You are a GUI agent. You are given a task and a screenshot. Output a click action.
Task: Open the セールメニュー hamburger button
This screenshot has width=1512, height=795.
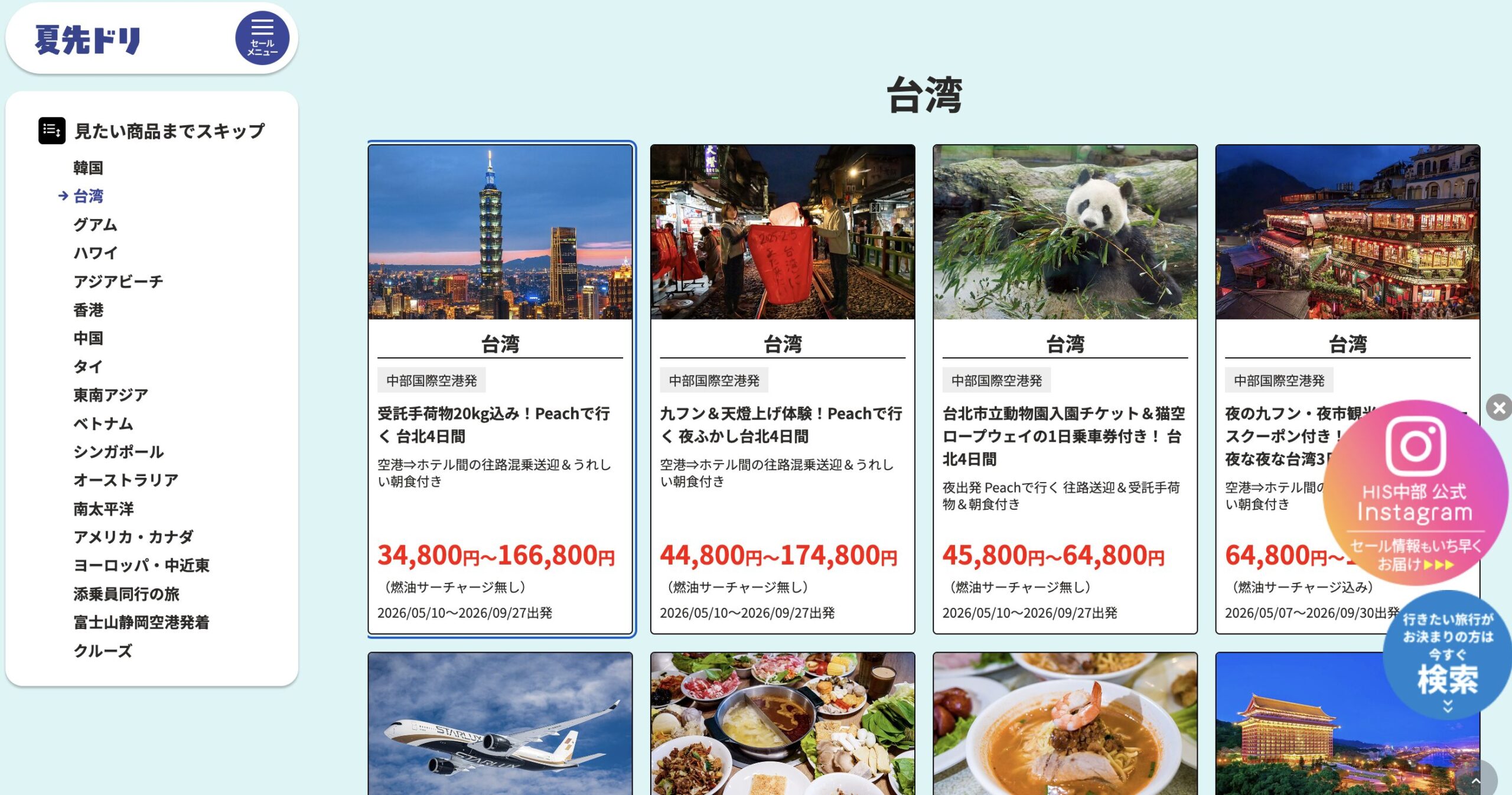tap(262, 38)
